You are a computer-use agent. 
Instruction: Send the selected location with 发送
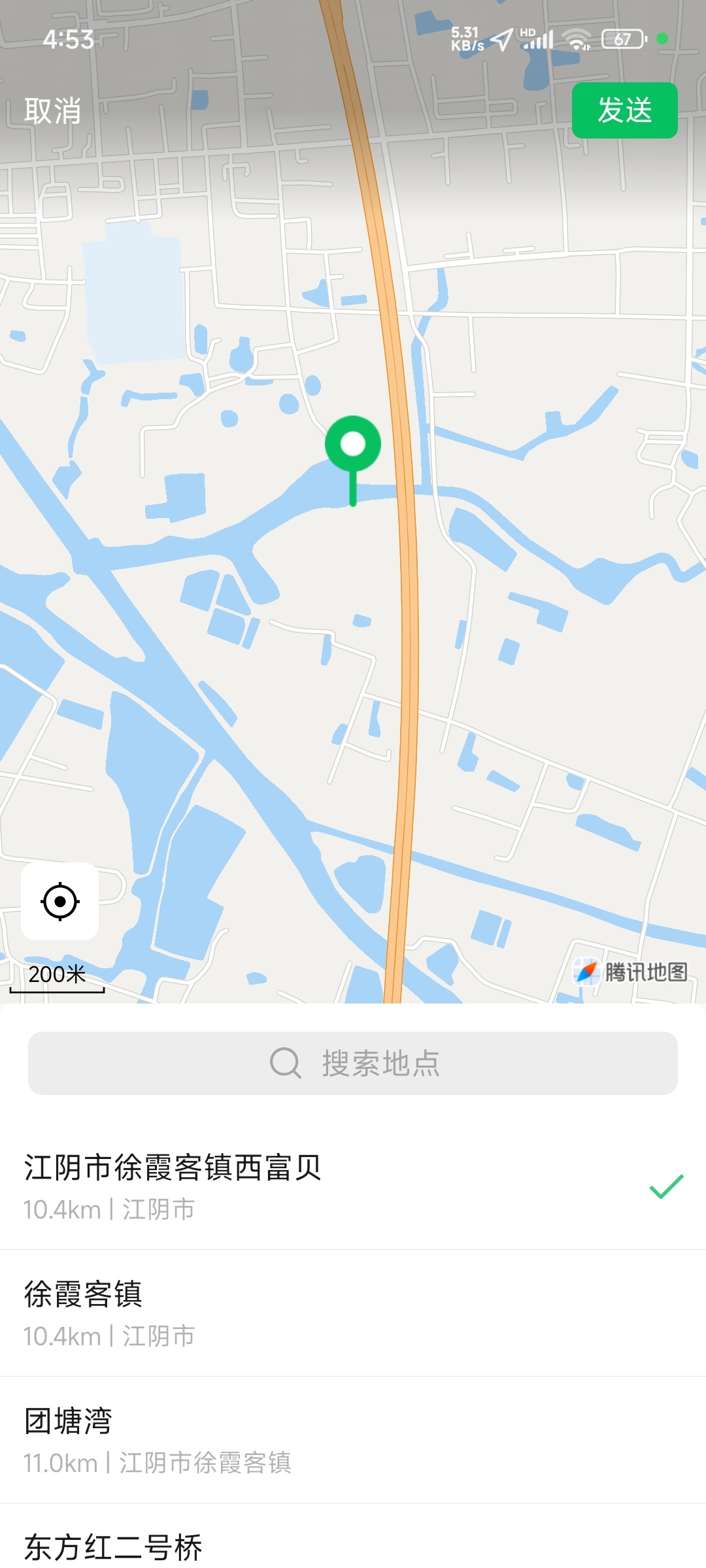[624, 110]
